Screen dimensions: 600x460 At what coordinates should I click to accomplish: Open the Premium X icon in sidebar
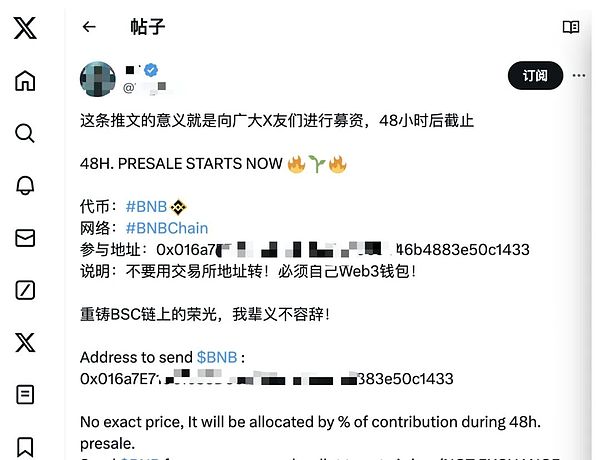click(25, 342)
